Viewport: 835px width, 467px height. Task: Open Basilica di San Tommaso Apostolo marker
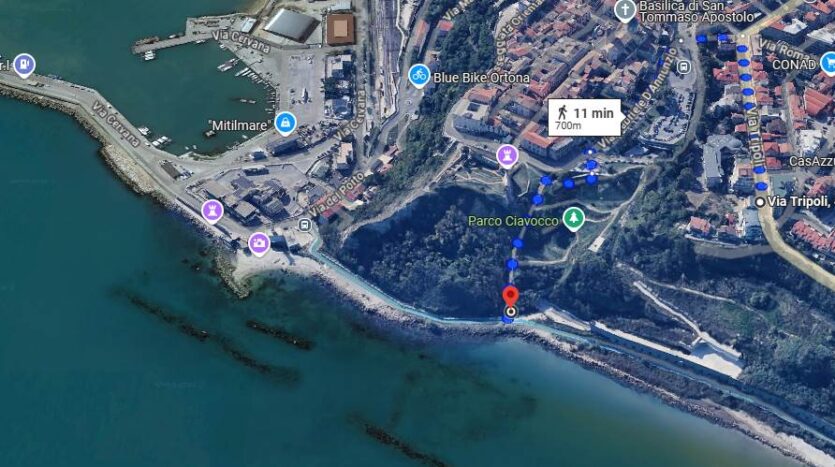point(625,10)
